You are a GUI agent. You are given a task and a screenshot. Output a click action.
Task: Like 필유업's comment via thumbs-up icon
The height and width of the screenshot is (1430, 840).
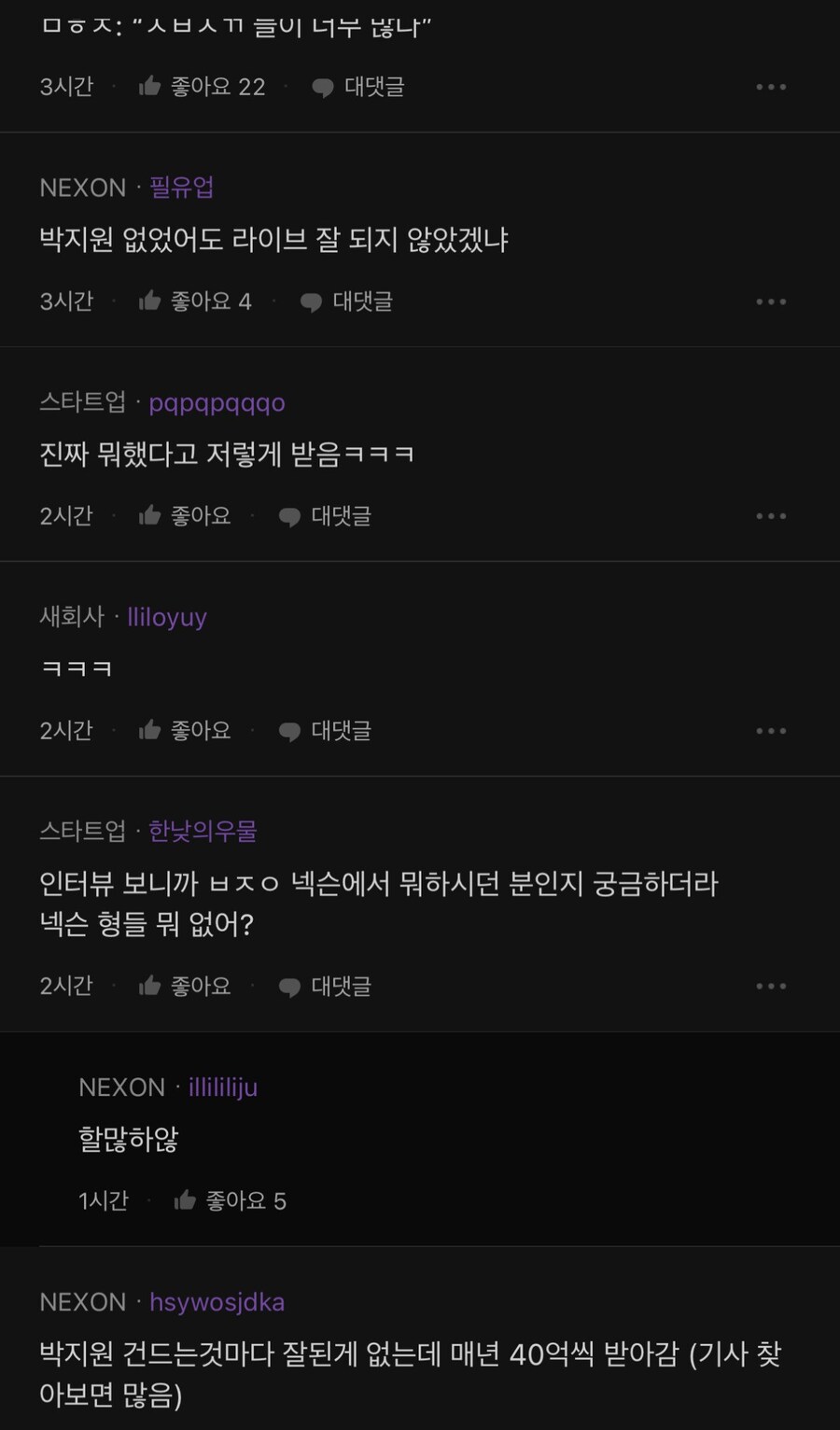(149, 301)
